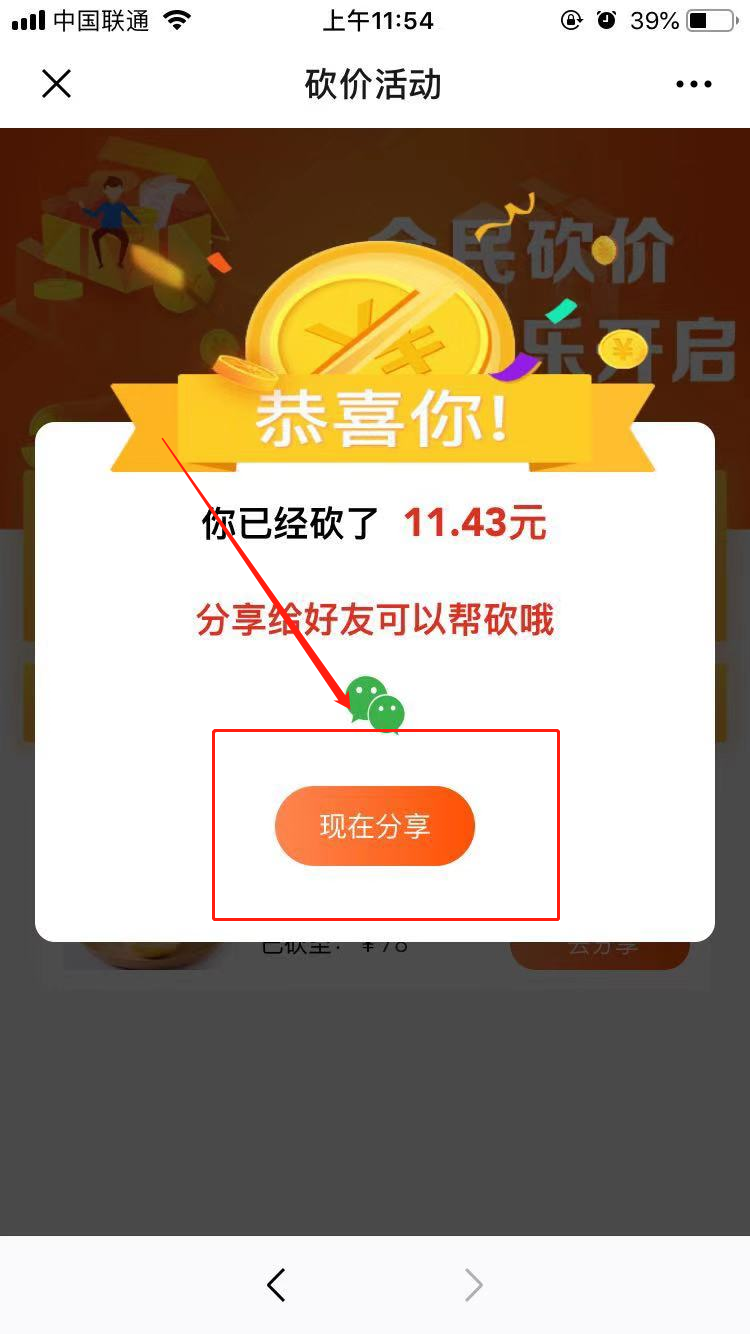Tap the 现在分享 button

pos(374,826)
